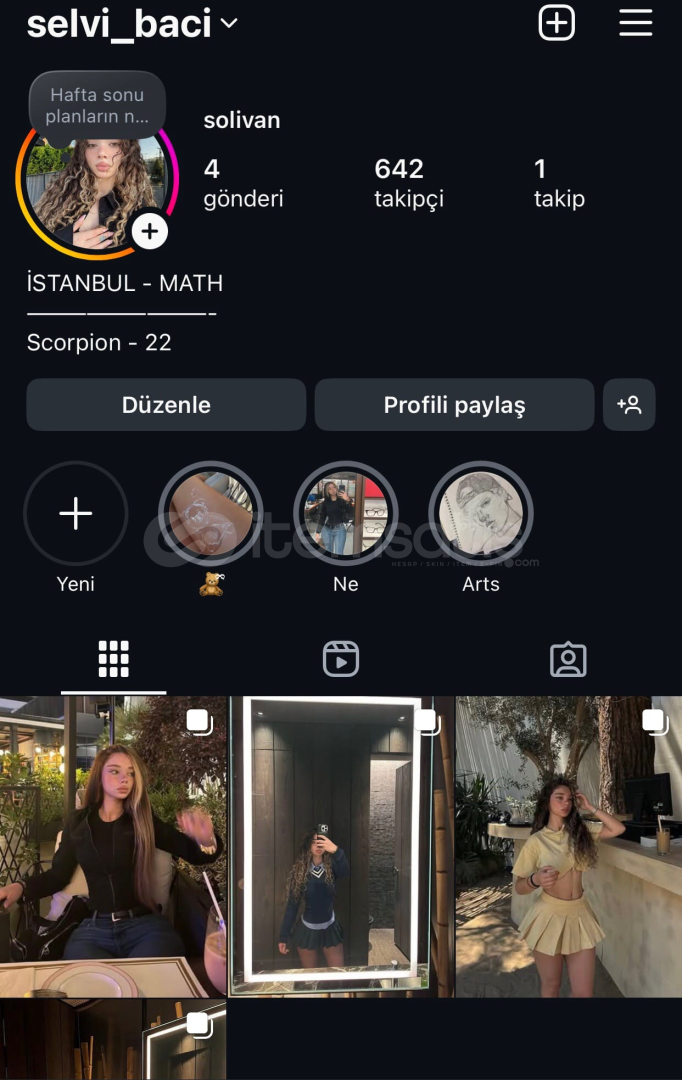Switch to the posts grid tab
Screen dimensions: 682x1080
(x=113, y=659)
